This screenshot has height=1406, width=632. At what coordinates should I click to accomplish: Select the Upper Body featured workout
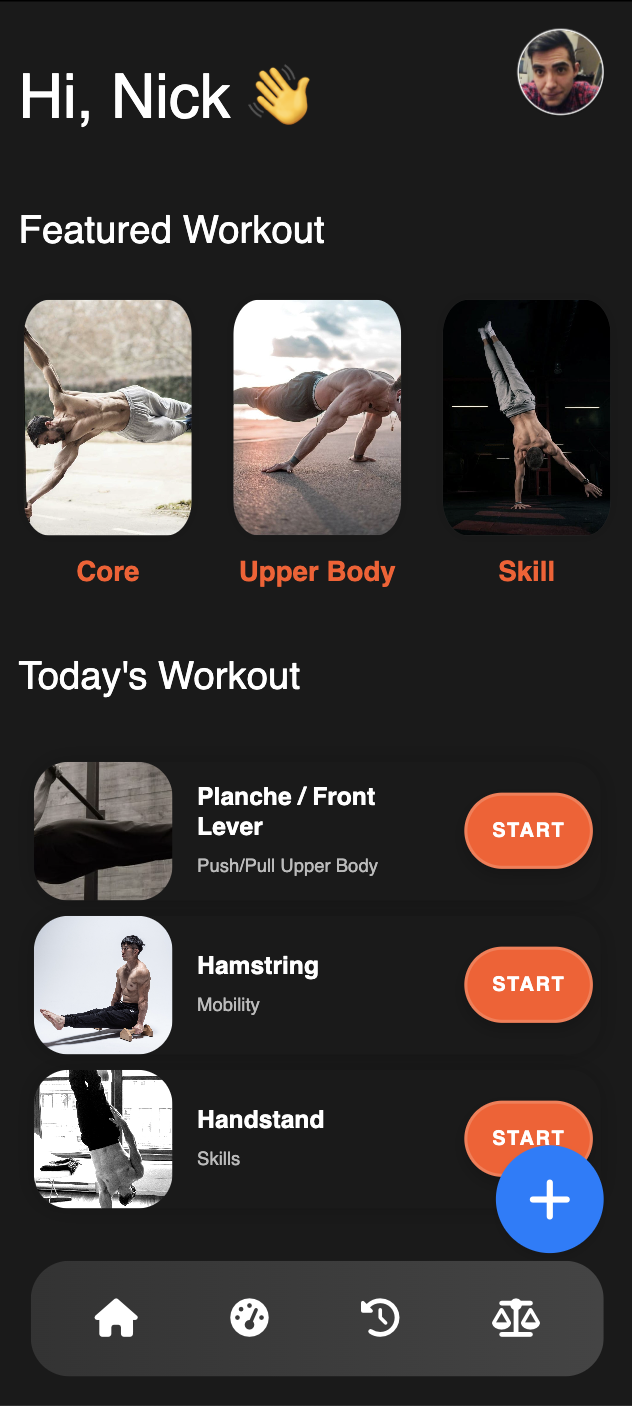coord(317,418)
